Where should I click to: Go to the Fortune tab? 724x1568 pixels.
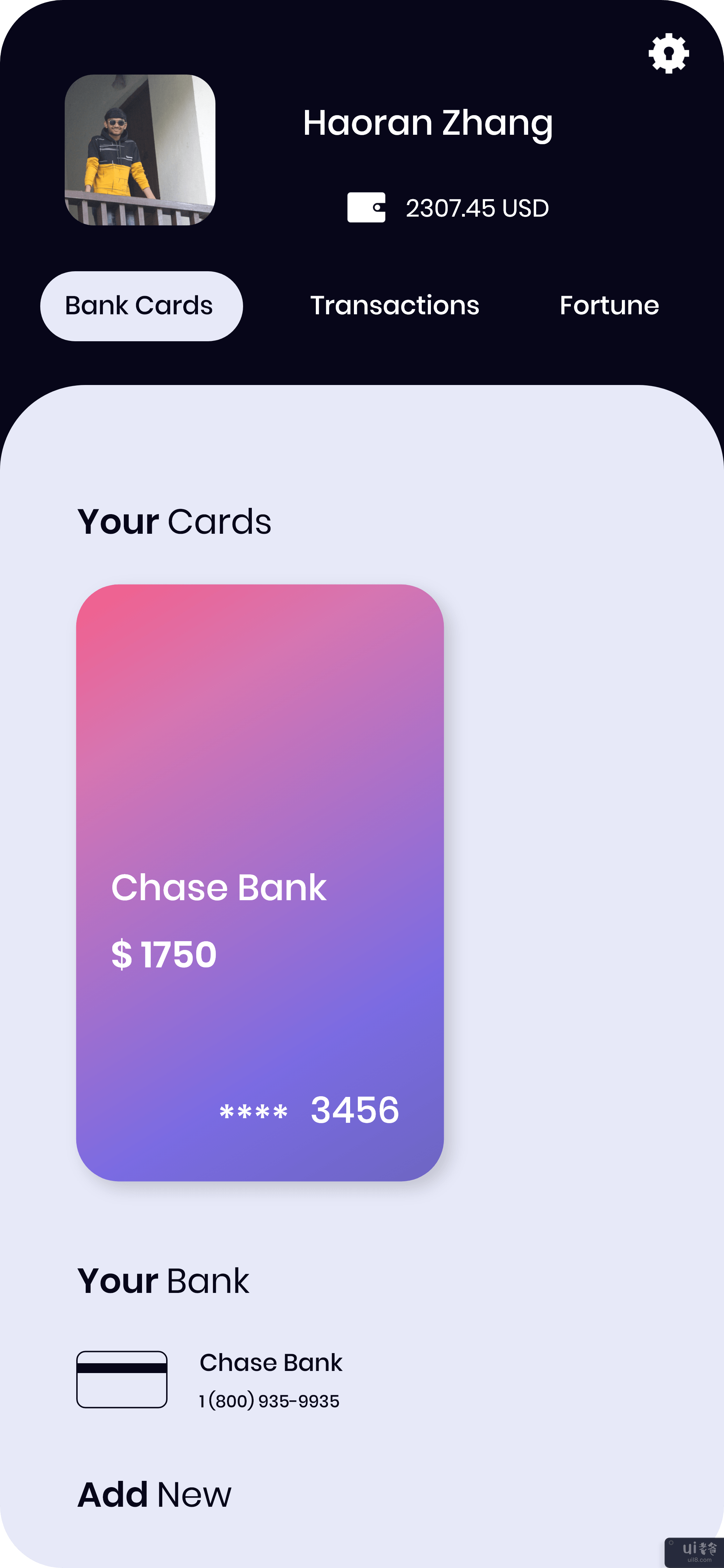(608, 306)
